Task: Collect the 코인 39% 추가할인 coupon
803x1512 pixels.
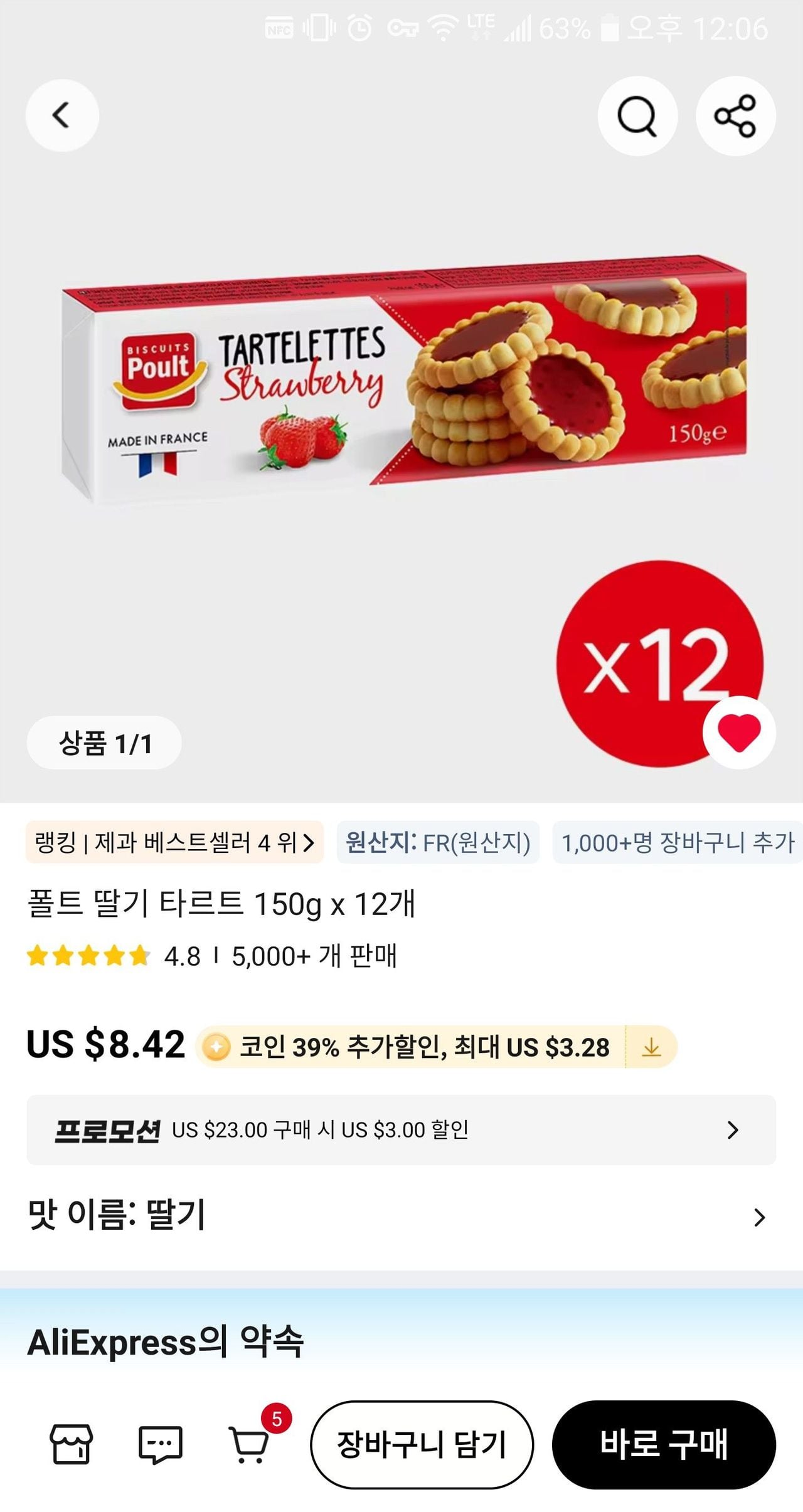Action: tap(651, 1047)
